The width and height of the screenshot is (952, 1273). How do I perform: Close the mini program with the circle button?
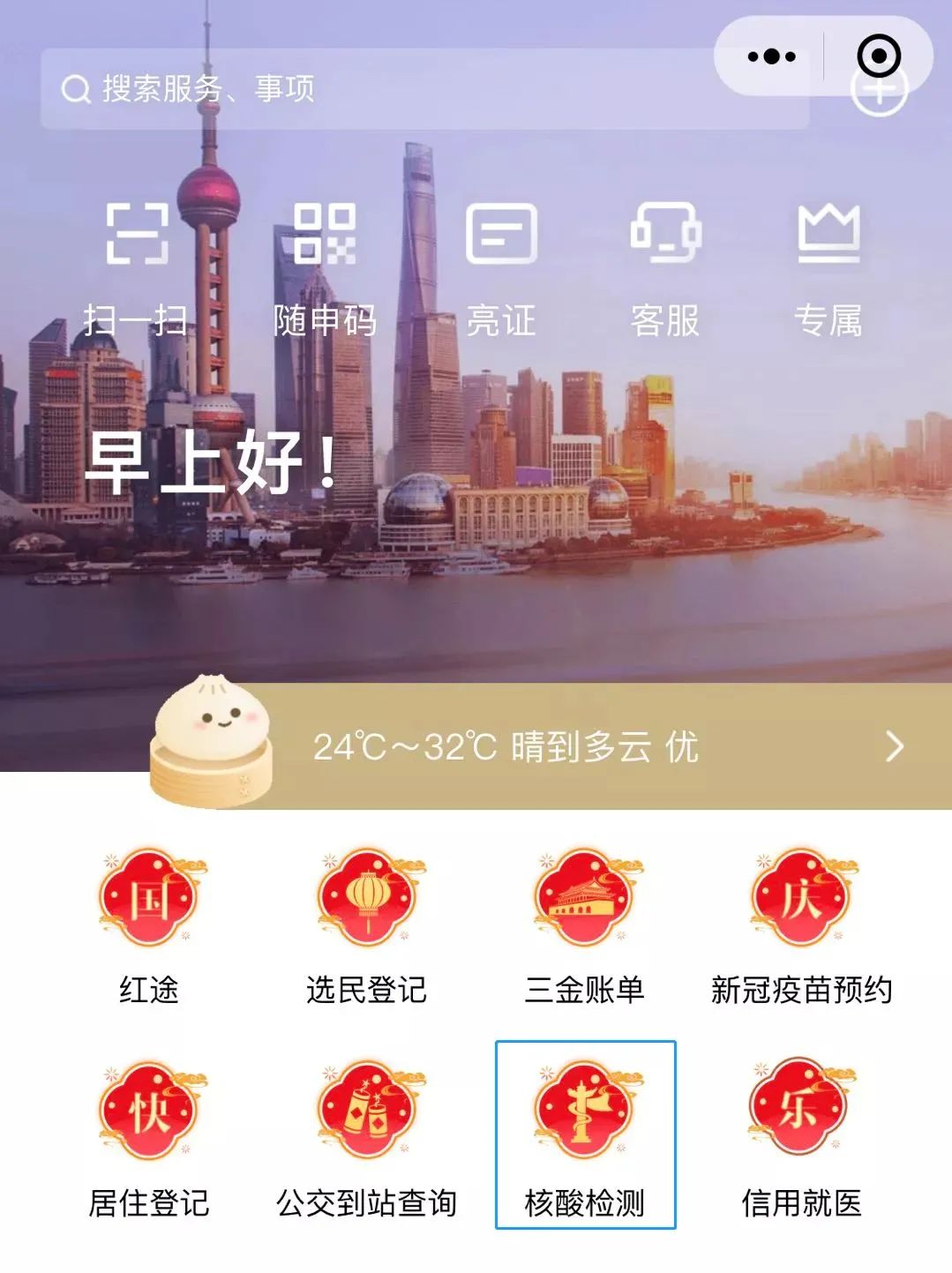coord(879,57)
